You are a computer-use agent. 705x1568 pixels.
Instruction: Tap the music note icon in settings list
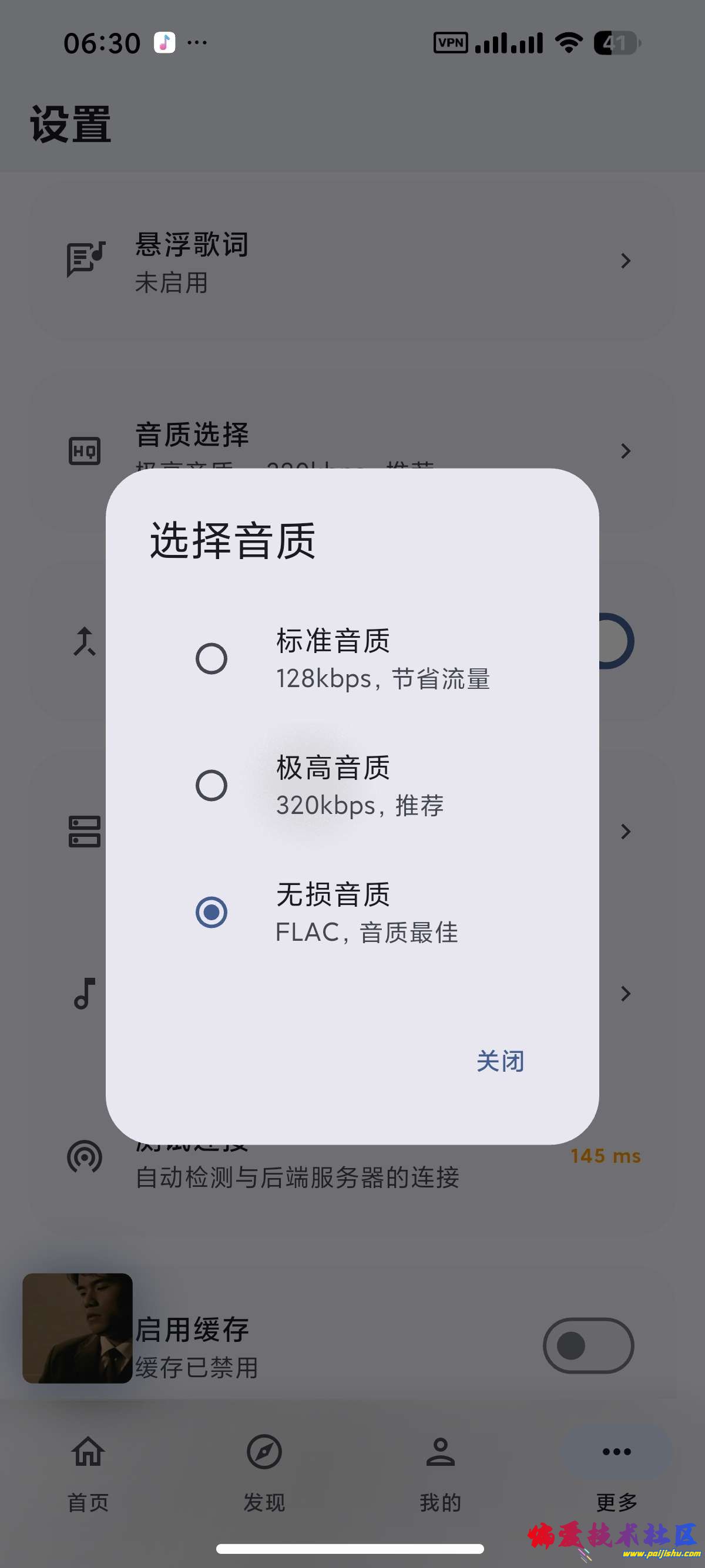[84, 994]
